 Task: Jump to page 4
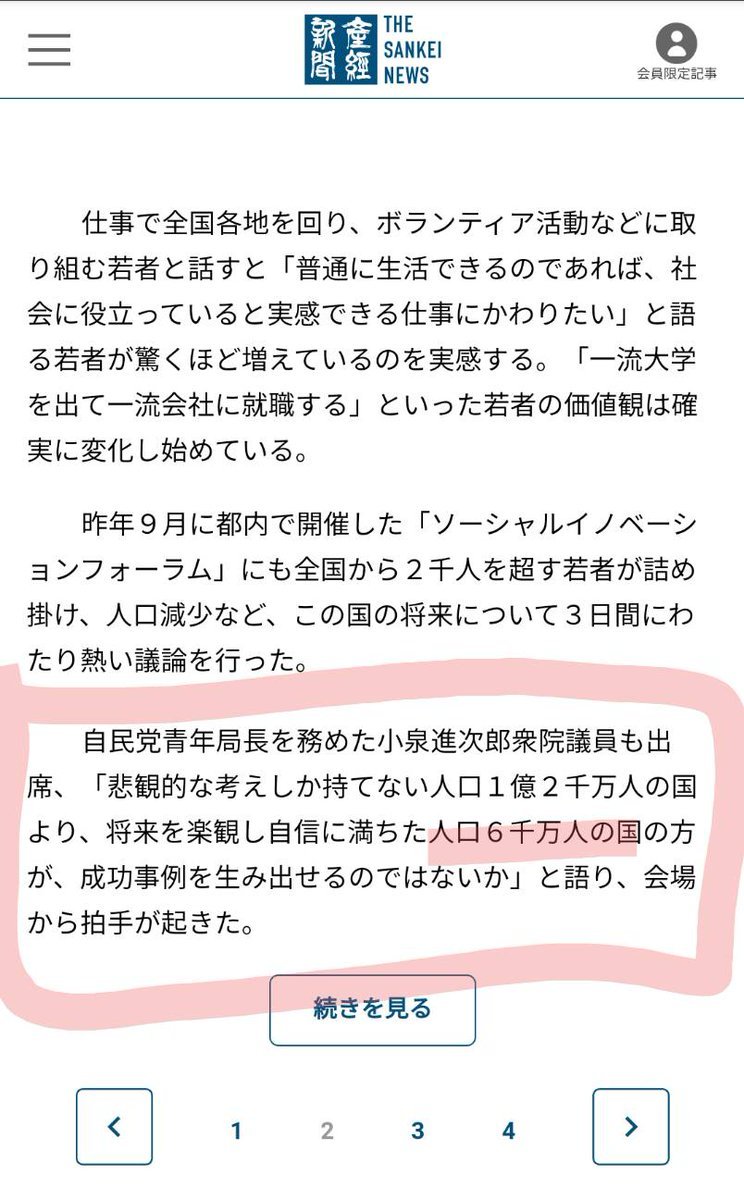tap(508, 1131)
